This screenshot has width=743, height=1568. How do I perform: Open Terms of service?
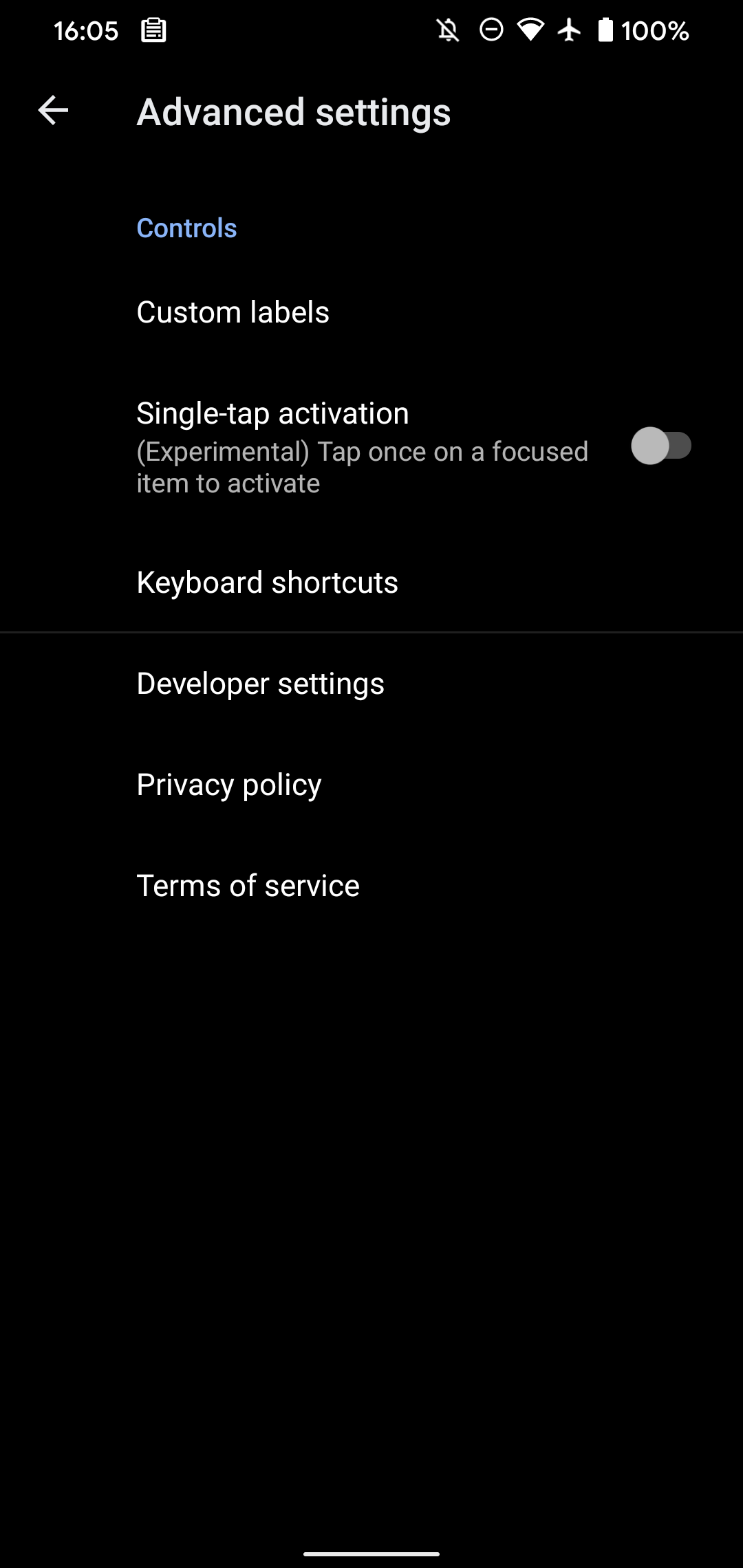(248, 886)
